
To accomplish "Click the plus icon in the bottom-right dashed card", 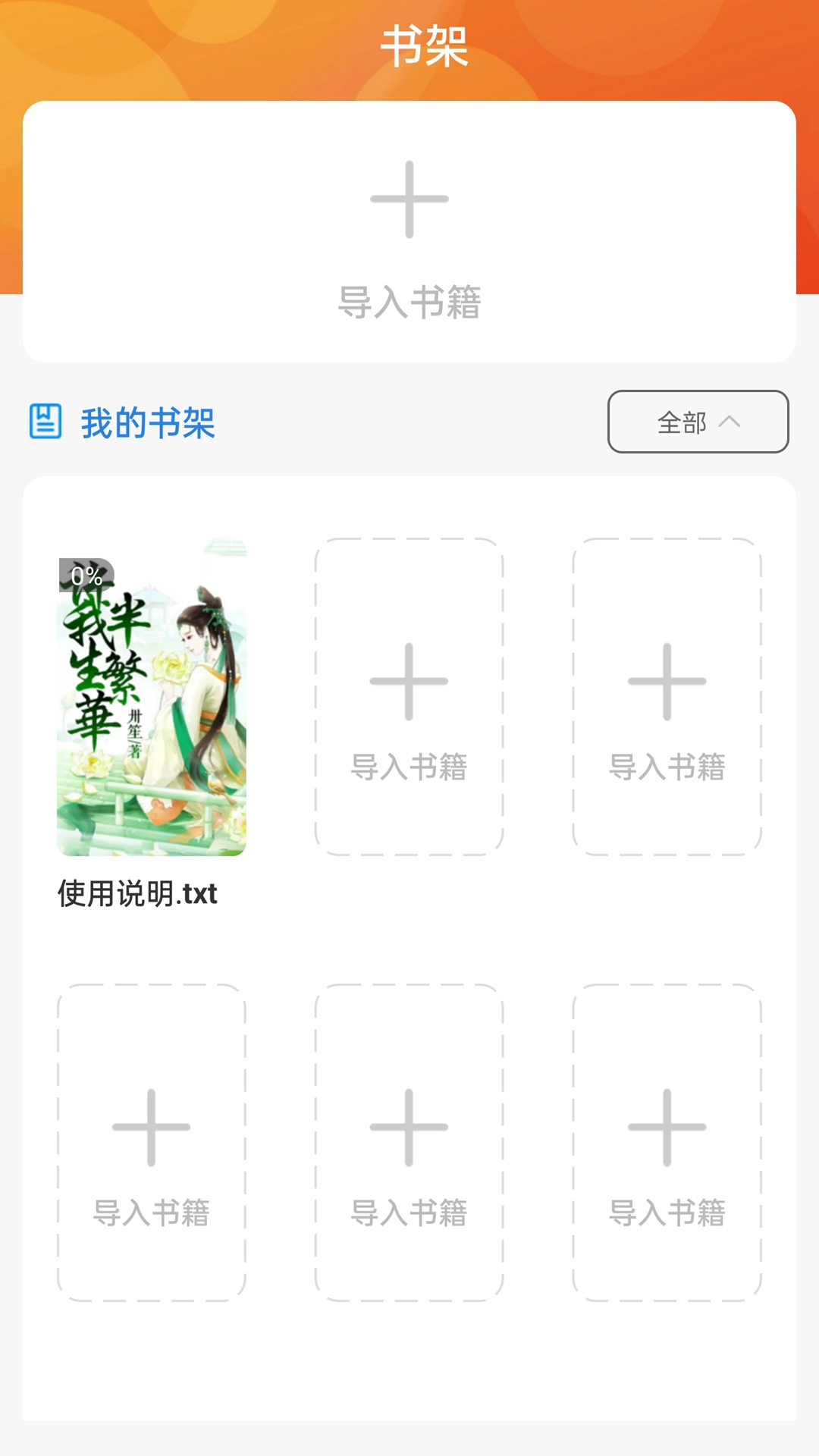I will (x=667, y=1130).
